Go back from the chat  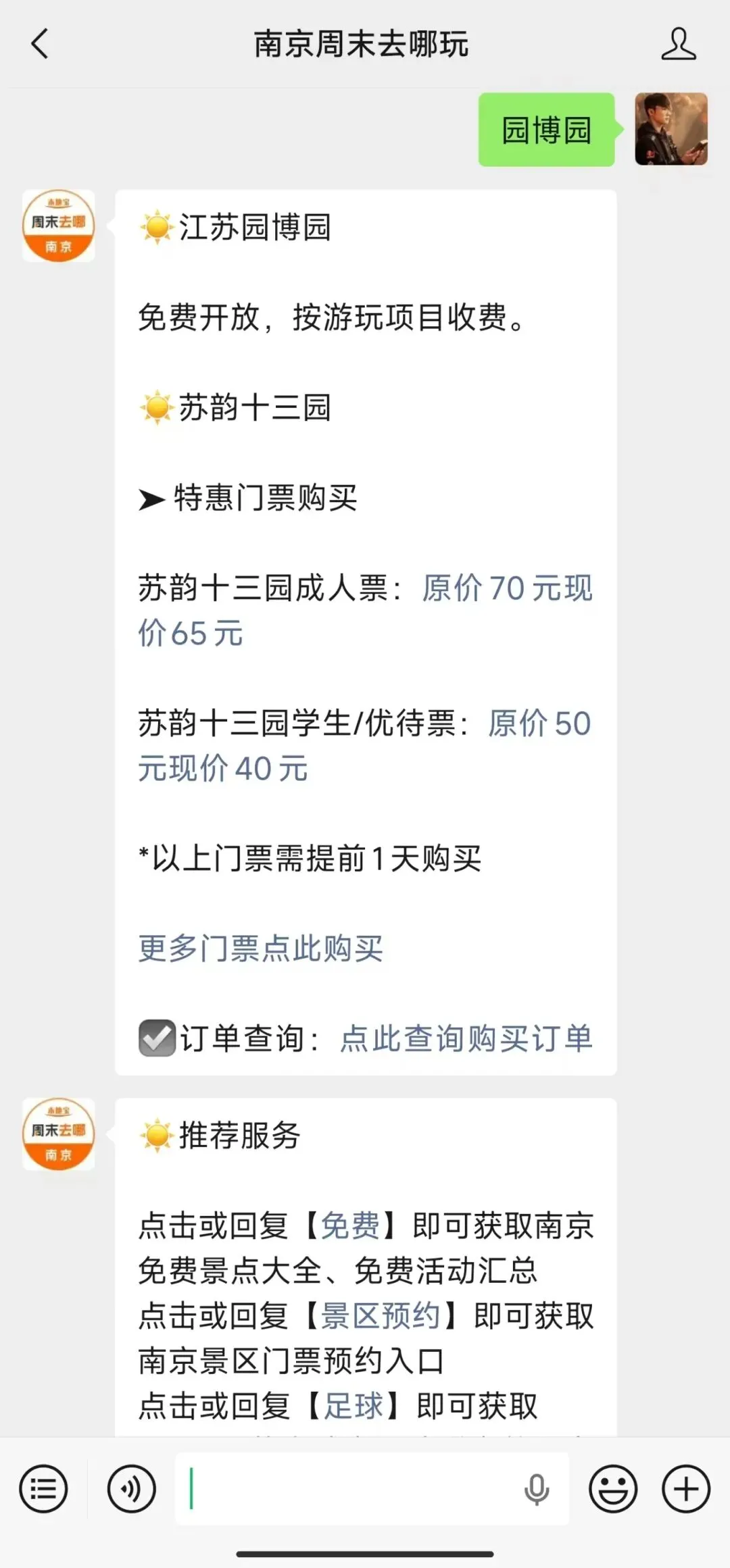pyautogui.click(x=40, y=44)
